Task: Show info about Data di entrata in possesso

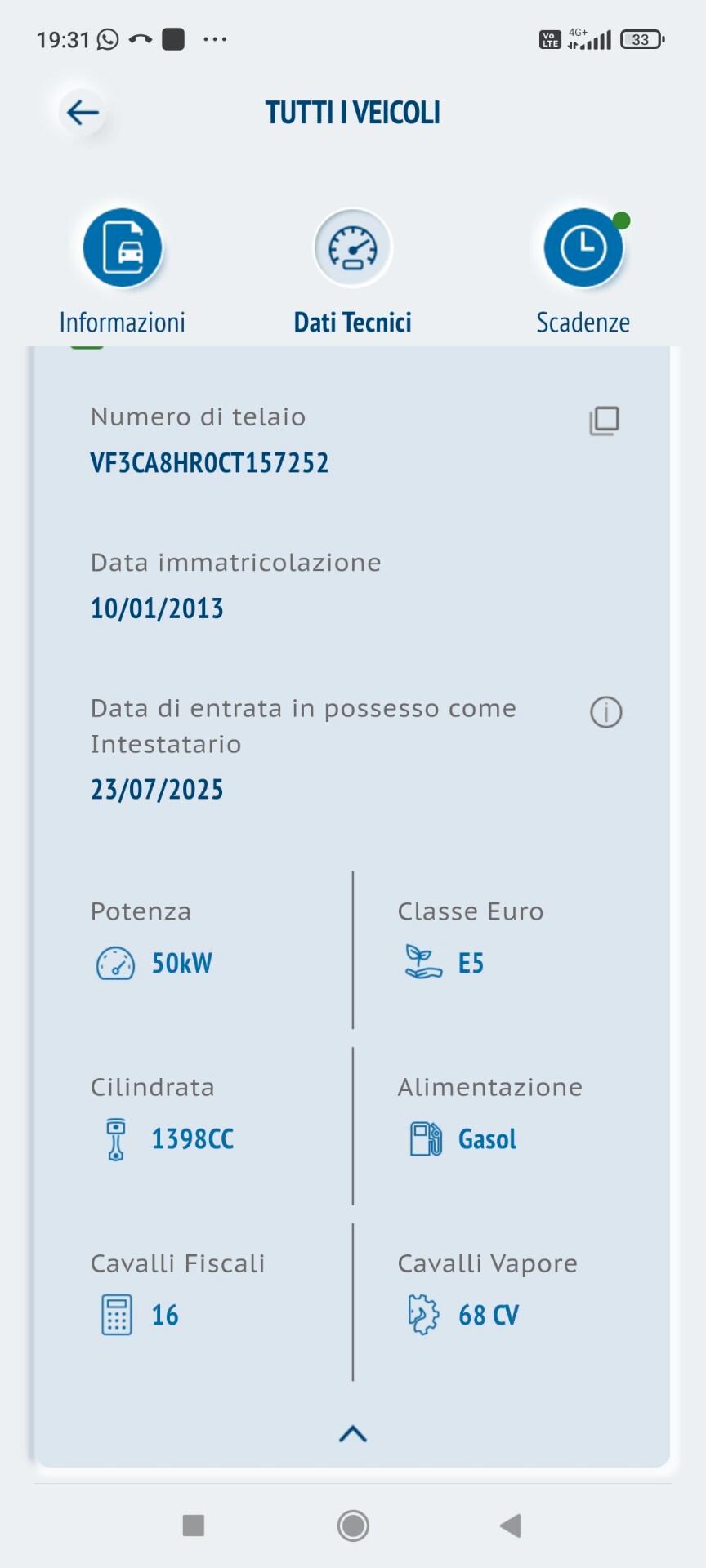Action: click(605, 712)
